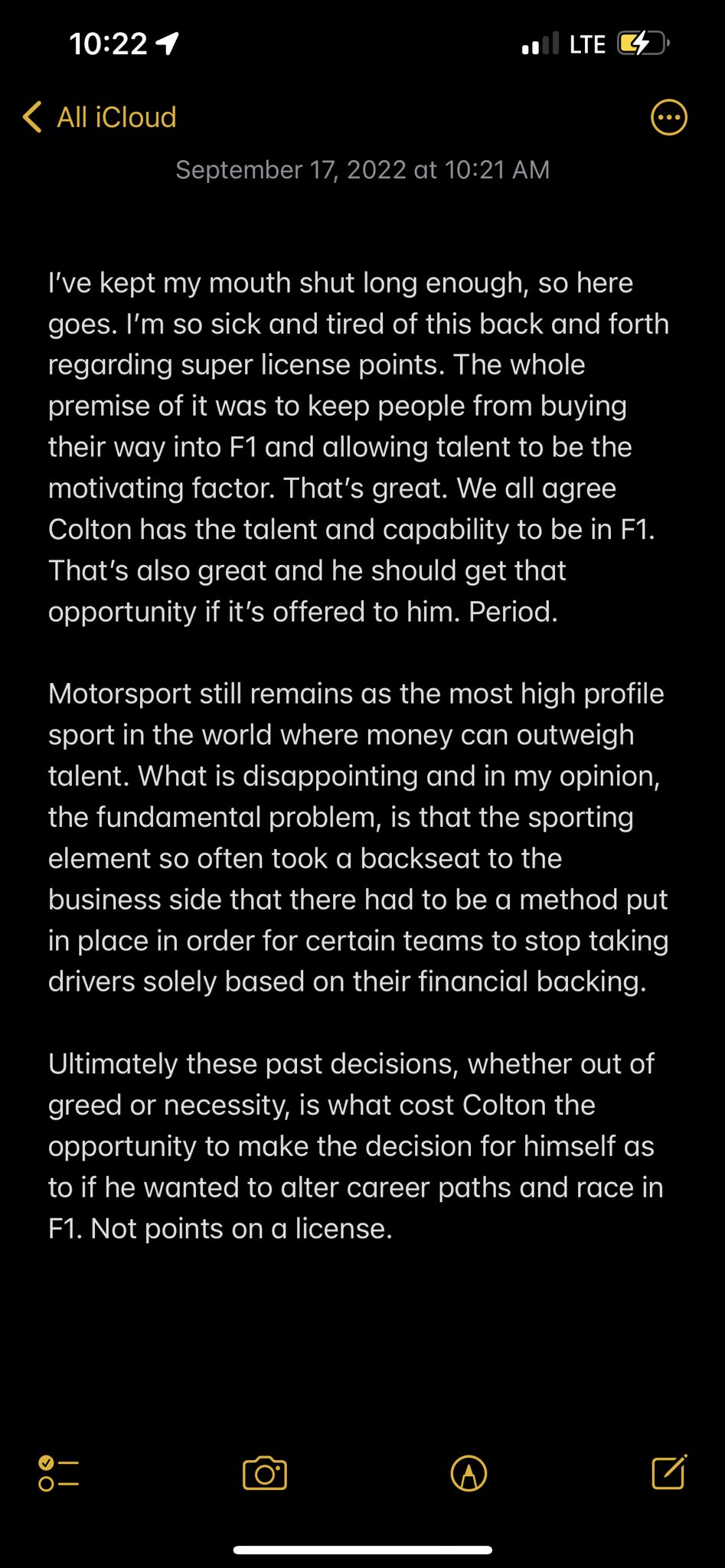Add a checklist to the note
This screenshot has height=1568, width=725.
(x=59, y=1473)
